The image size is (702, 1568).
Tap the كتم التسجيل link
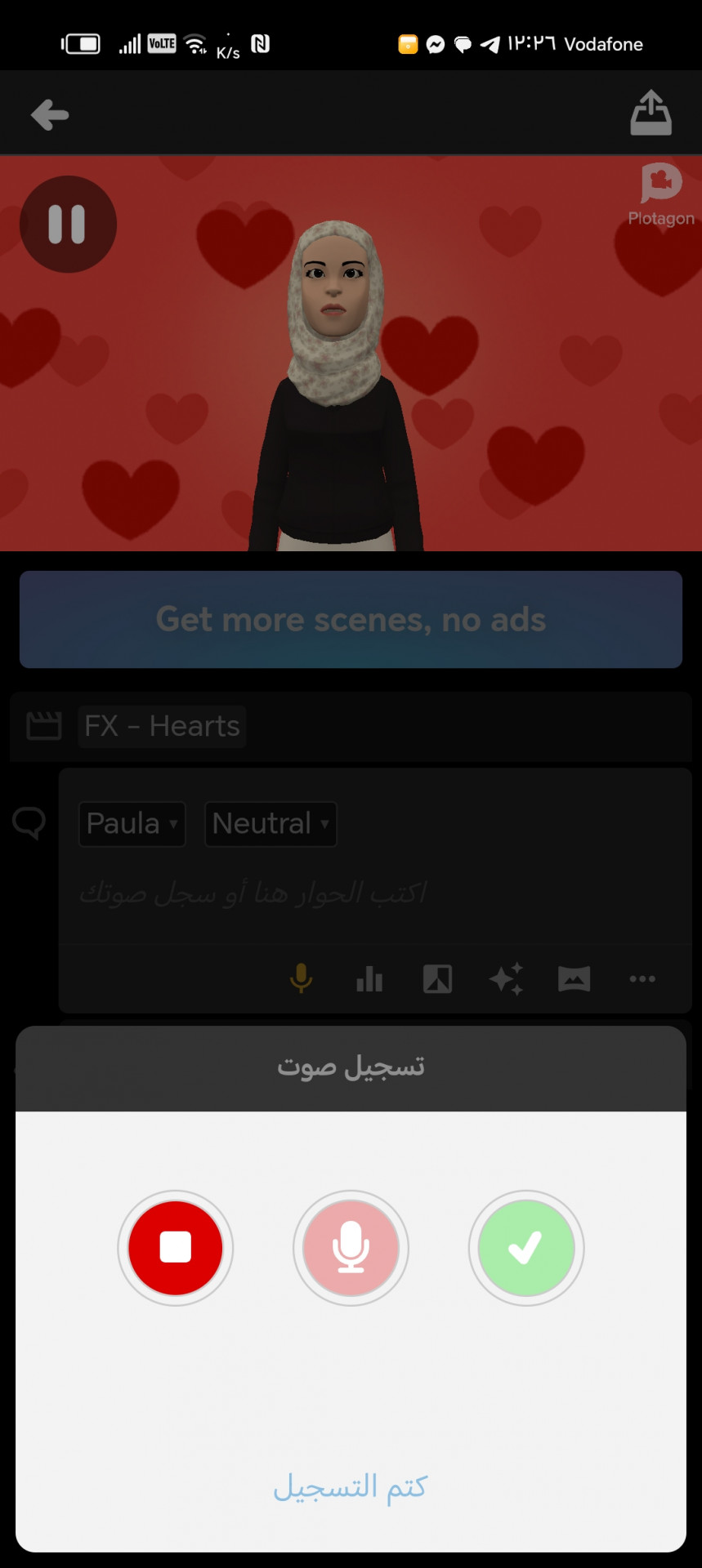(x=351, y=1486)
